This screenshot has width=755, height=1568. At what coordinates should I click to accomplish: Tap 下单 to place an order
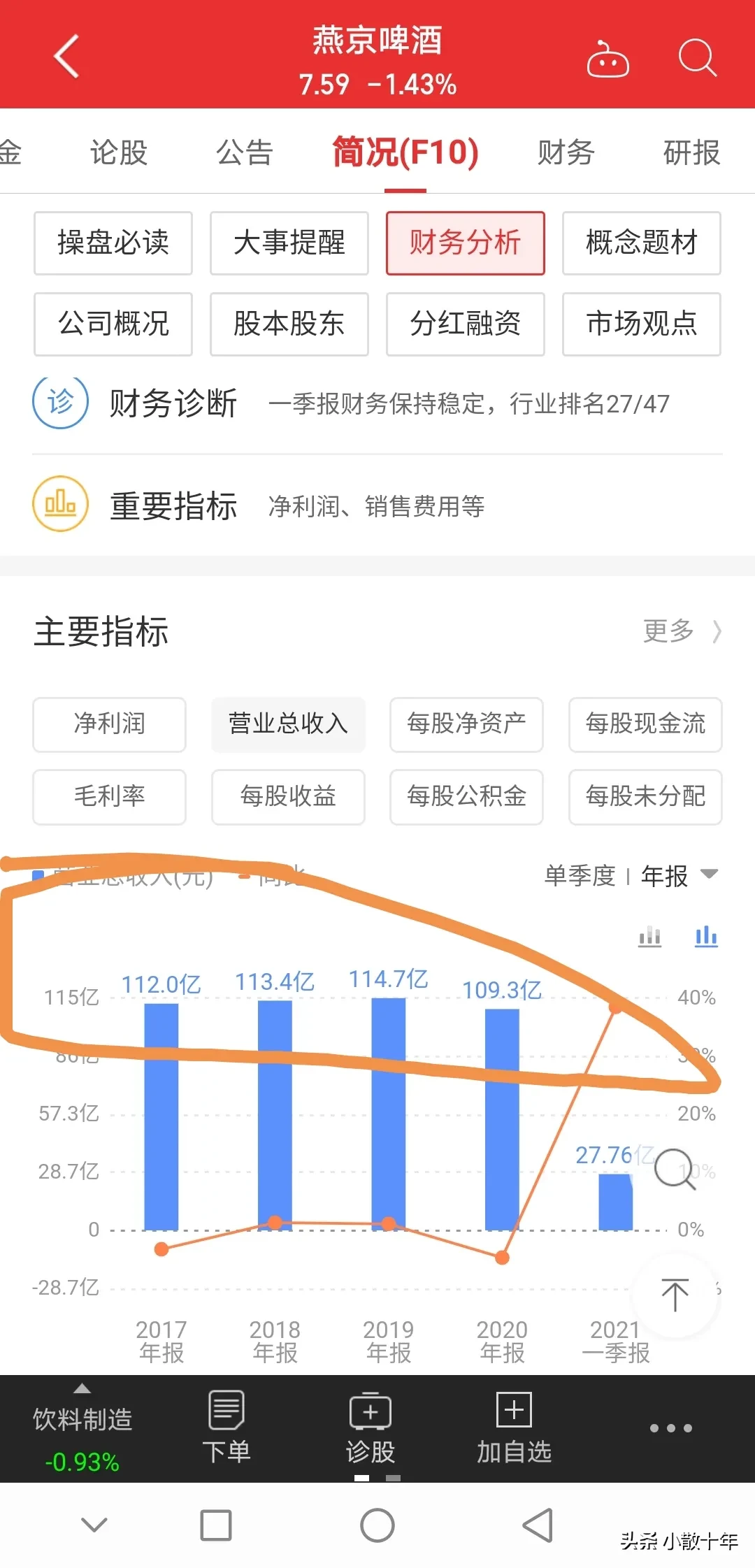pos(226,1427)
